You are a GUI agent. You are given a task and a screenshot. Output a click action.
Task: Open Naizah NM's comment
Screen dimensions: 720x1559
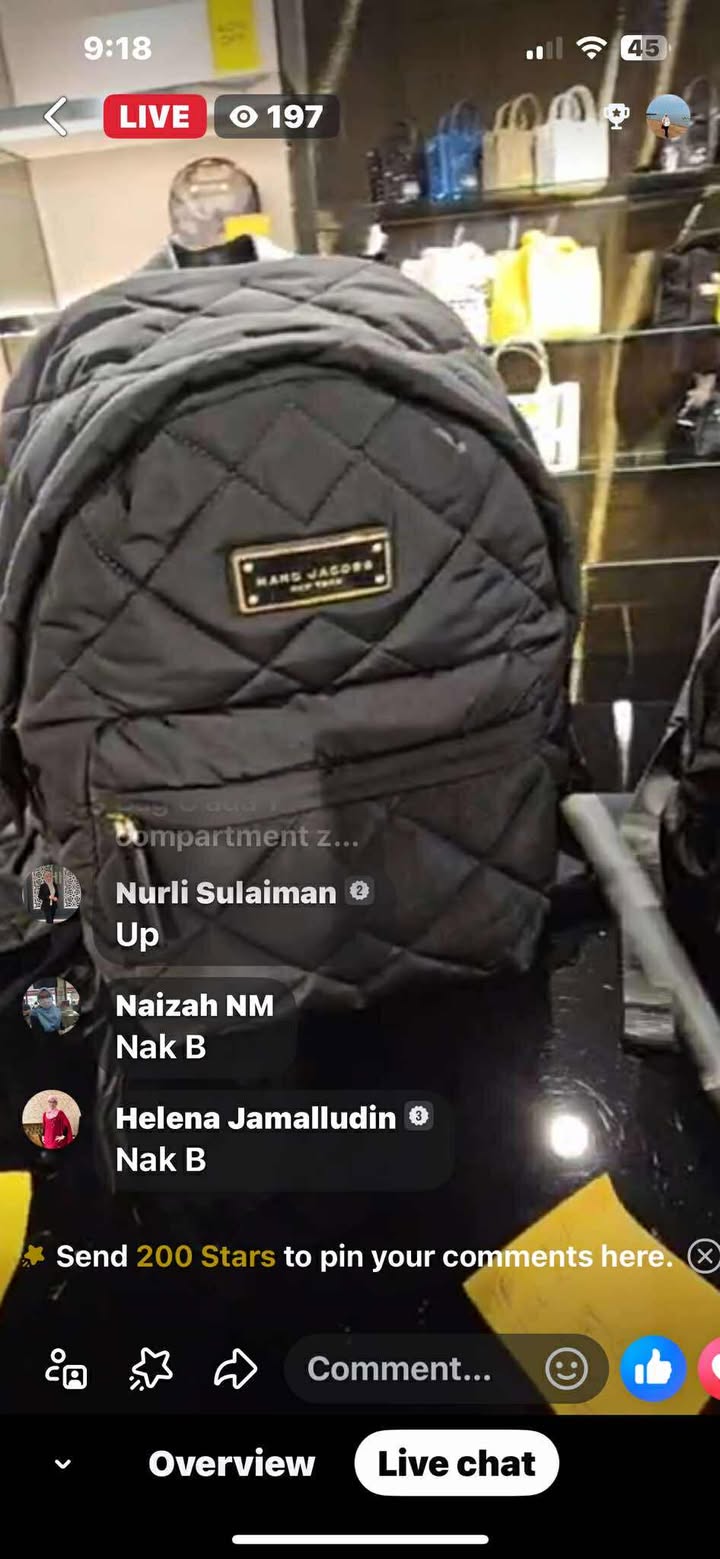(x=195, y=1026)
